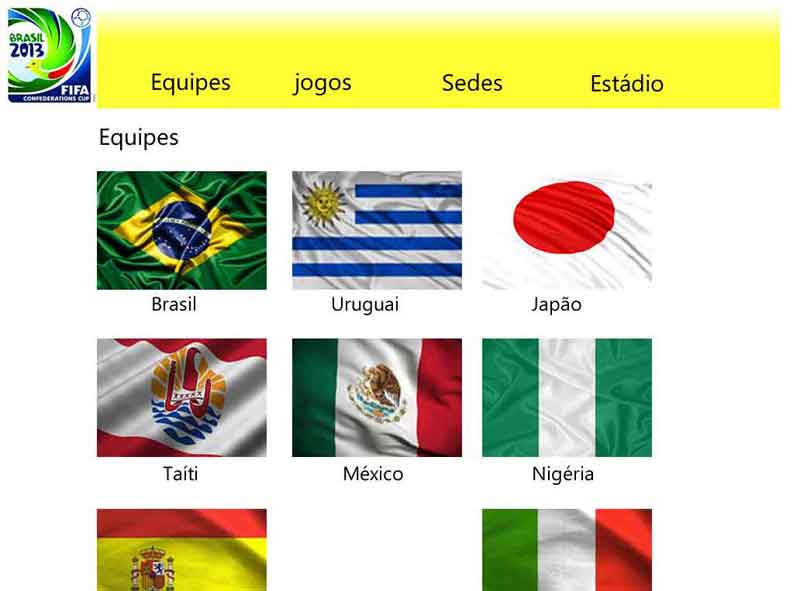Open the Taíti flag tile
Image resolution: width=800 pixels, height=591 pixels.
point(181,397)
